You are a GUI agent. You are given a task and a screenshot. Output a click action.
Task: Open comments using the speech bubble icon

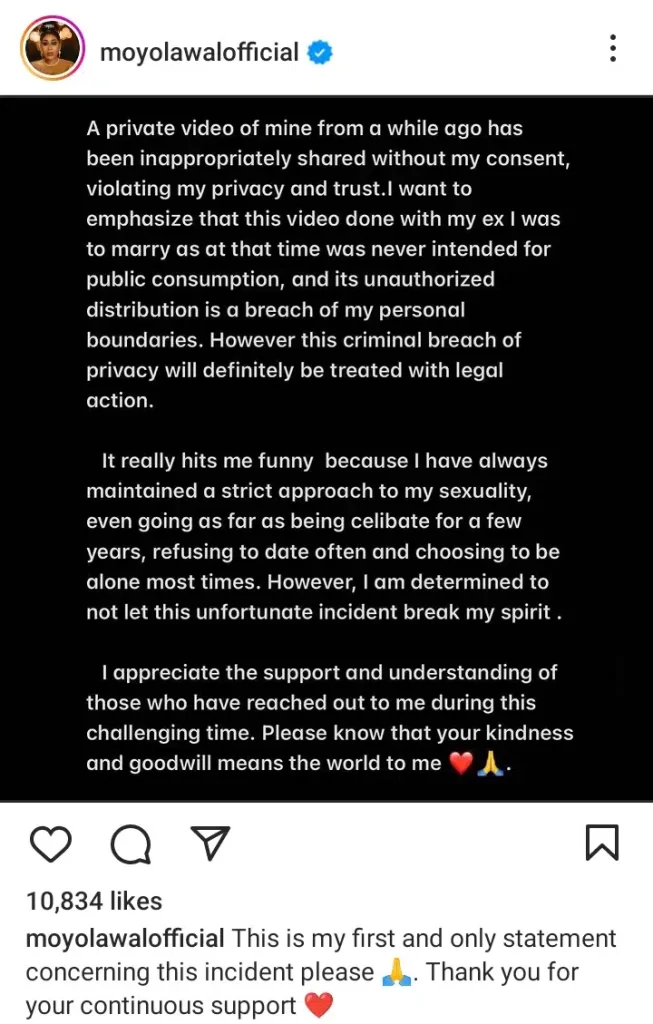tap(130, 845)
